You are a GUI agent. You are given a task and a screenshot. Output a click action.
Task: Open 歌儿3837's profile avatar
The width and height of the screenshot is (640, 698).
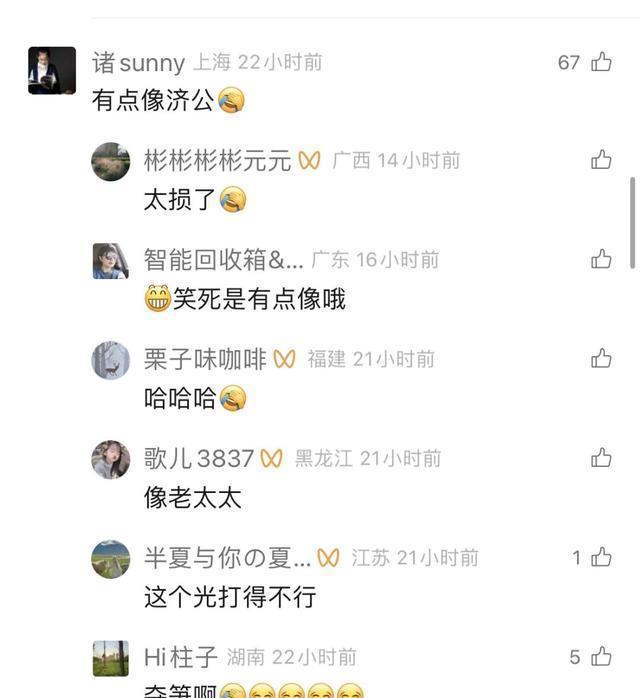click(111, 459)
